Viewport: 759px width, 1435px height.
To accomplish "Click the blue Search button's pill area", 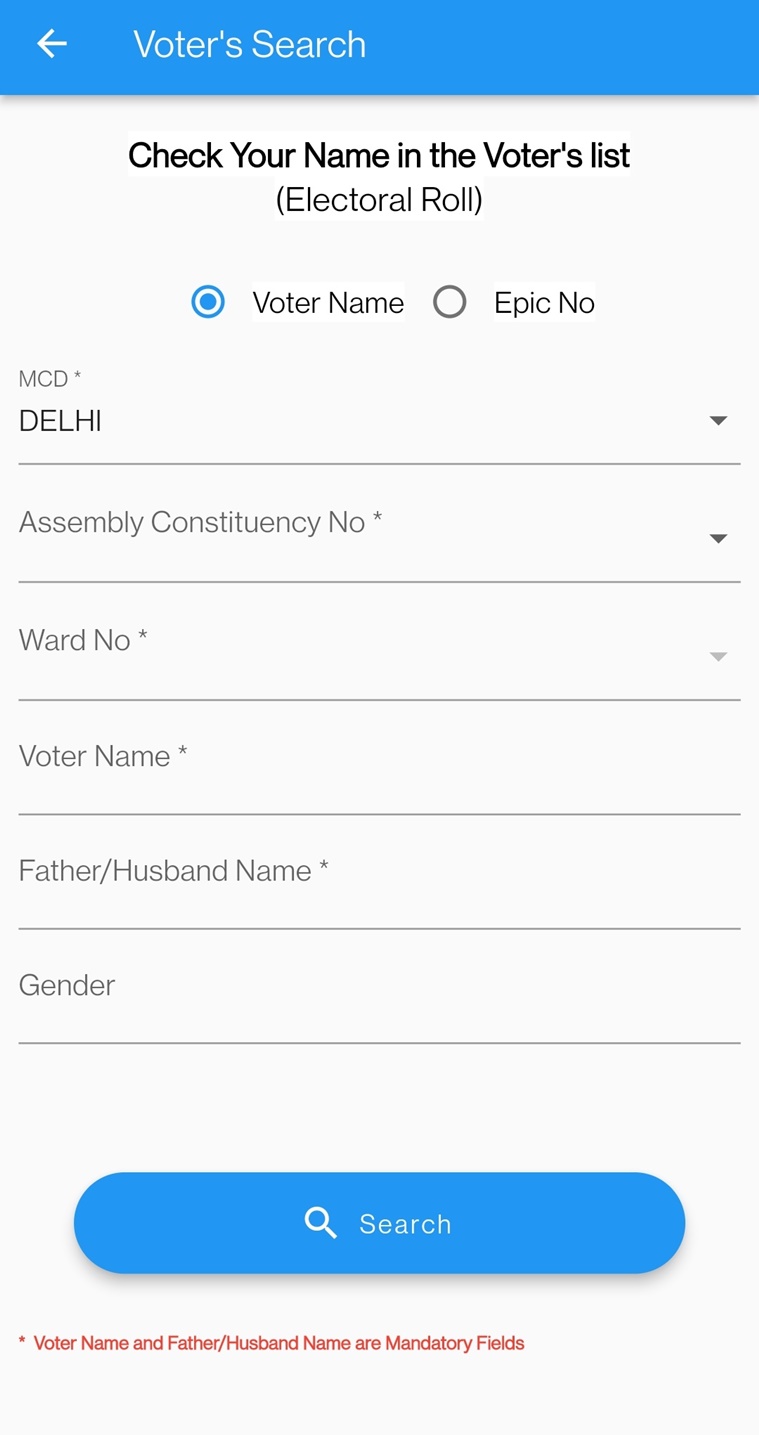I will pos(380,1222).
